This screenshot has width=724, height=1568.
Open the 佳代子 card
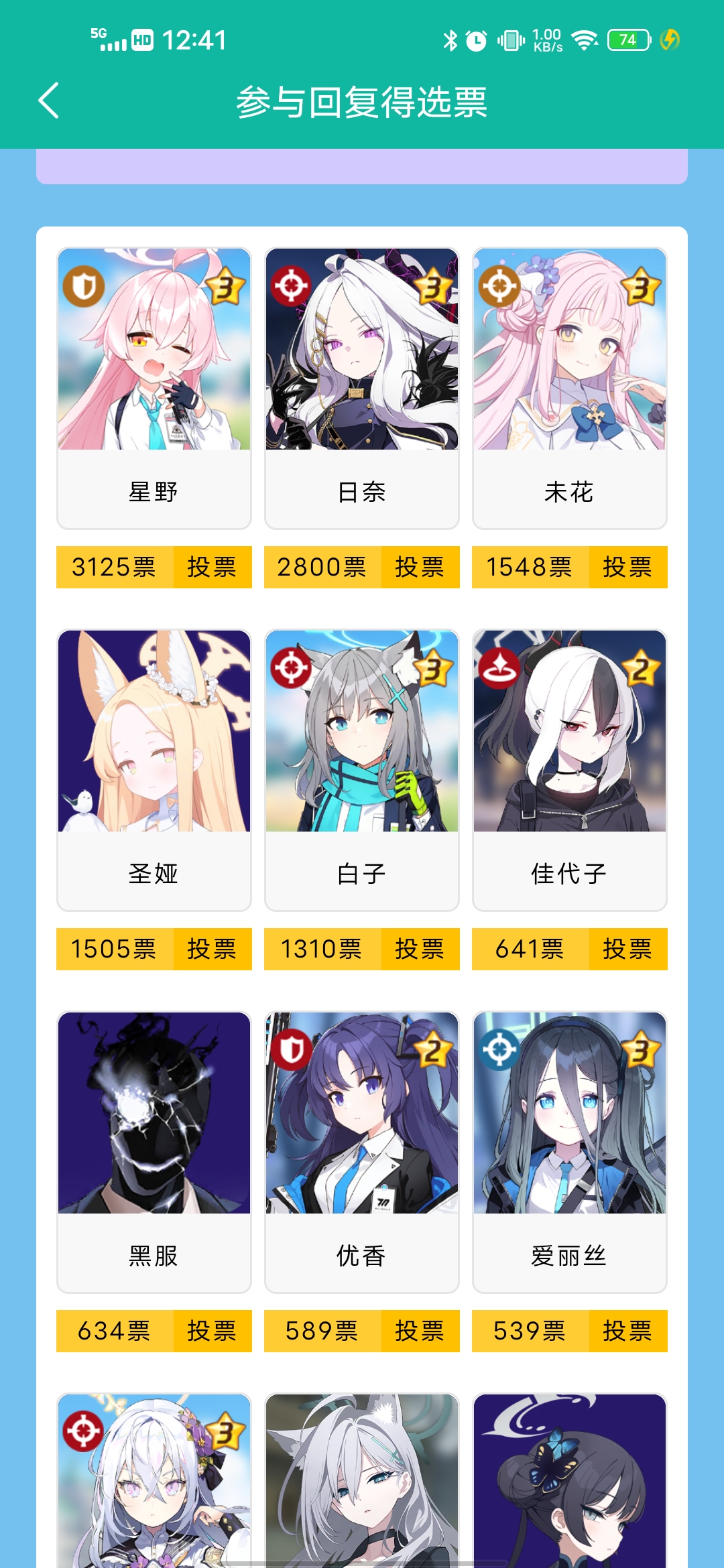(570, 769)
